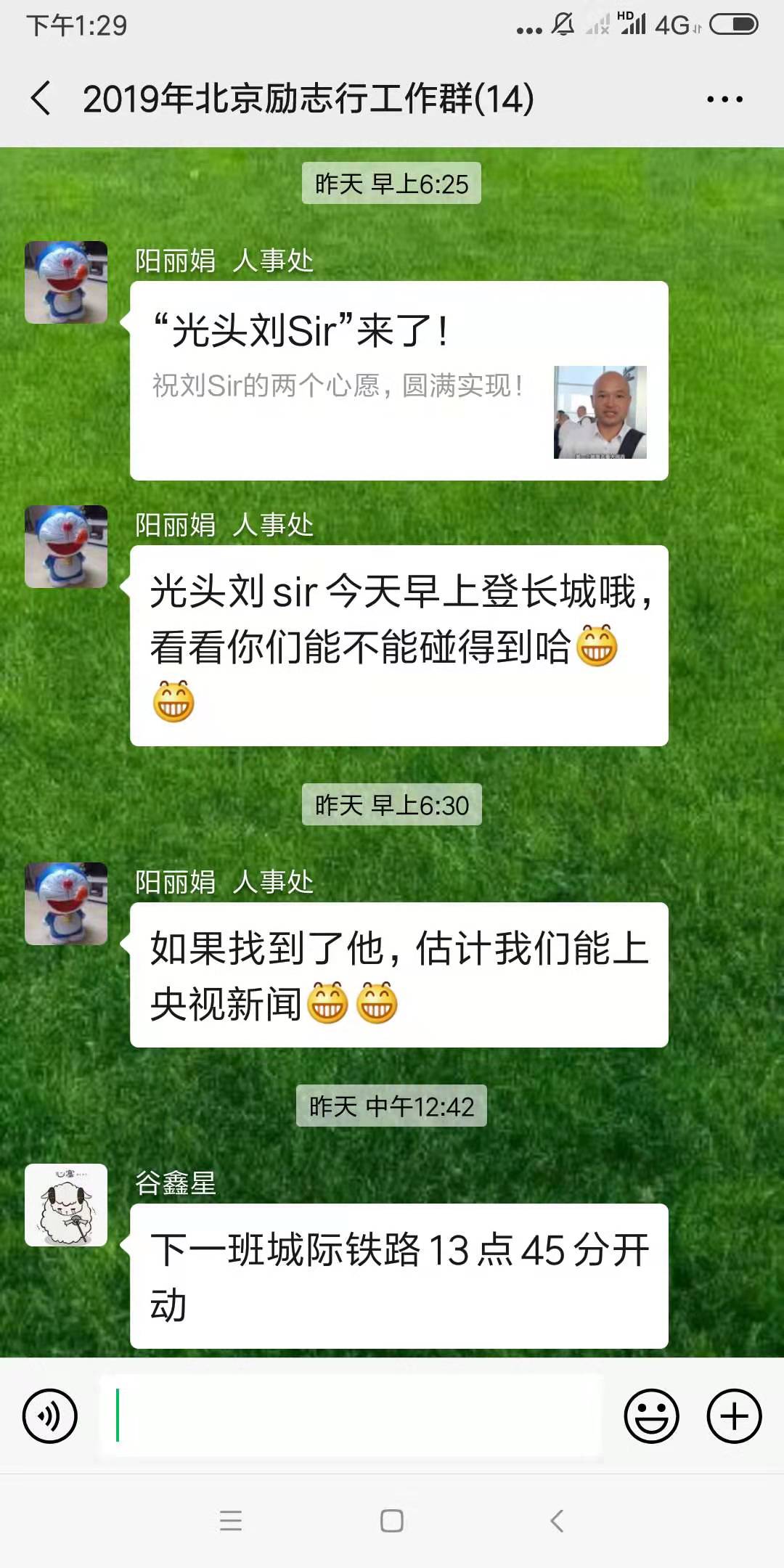
Task: Open 谷鑫星's profile avatar
Action: coord(66,1205)
